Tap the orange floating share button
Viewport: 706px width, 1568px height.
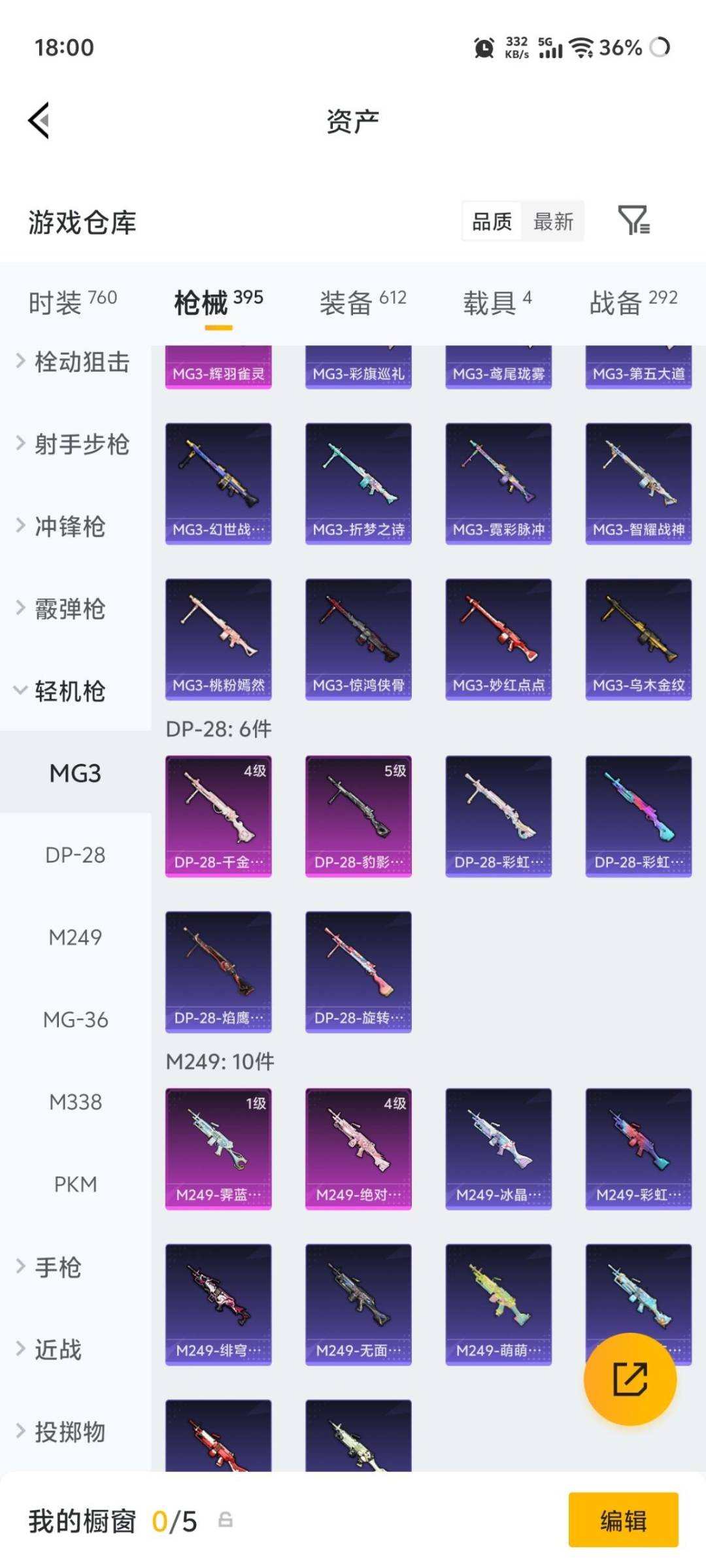click(x=630, y=1379)
